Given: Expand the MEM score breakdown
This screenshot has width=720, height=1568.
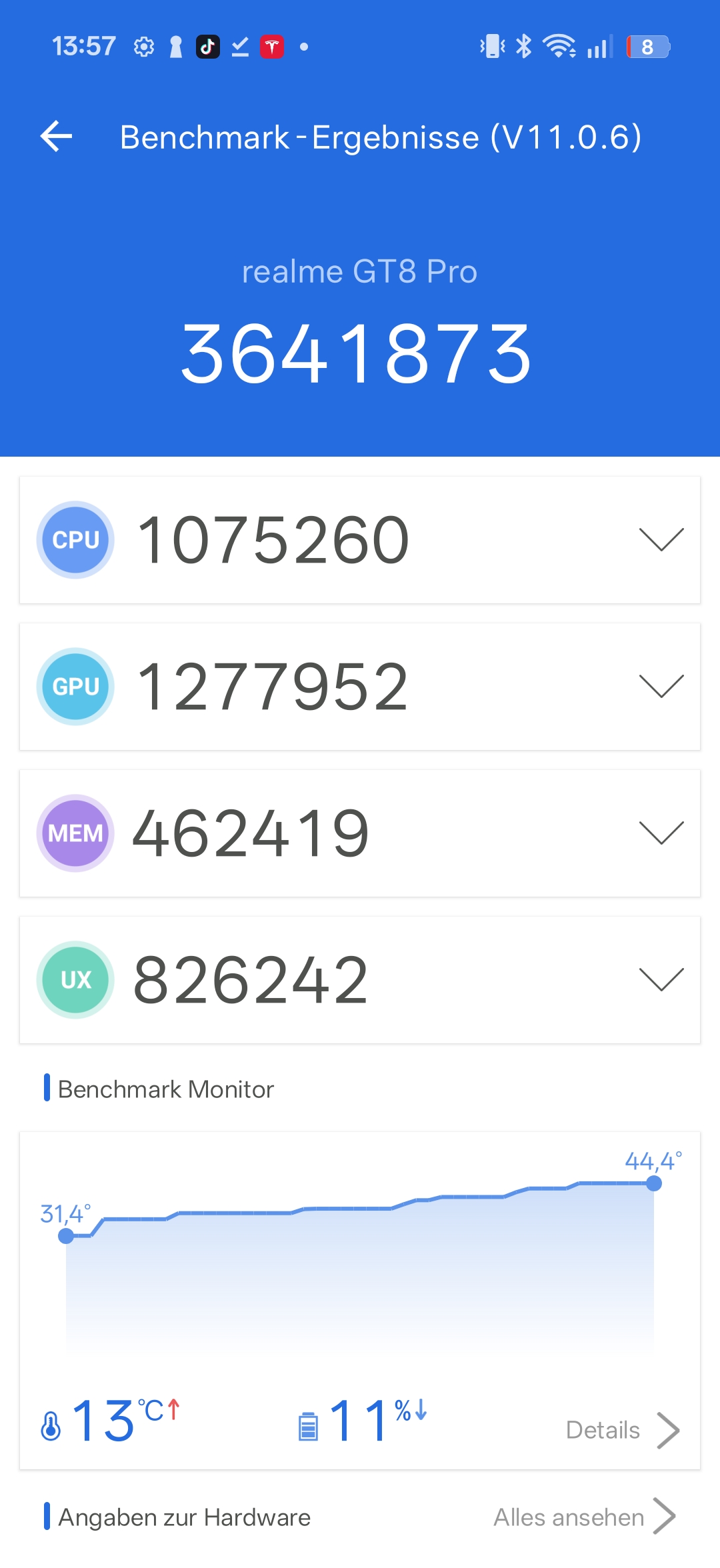Looking at the screenshot, I should [661, 833].
